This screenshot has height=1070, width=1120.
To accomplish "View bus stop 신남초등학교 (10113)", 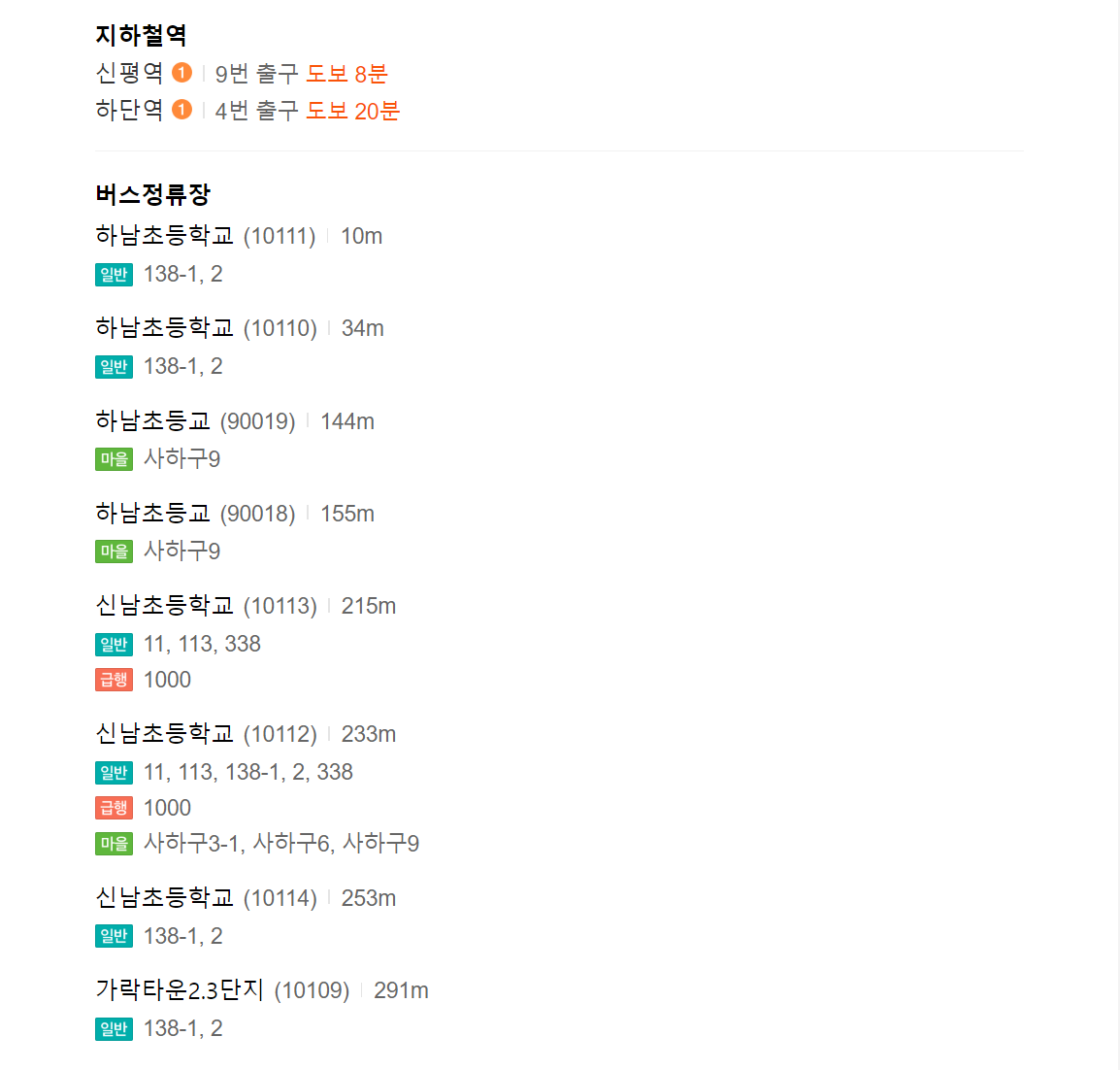I will pyautogui.click(x=165, y=606).
